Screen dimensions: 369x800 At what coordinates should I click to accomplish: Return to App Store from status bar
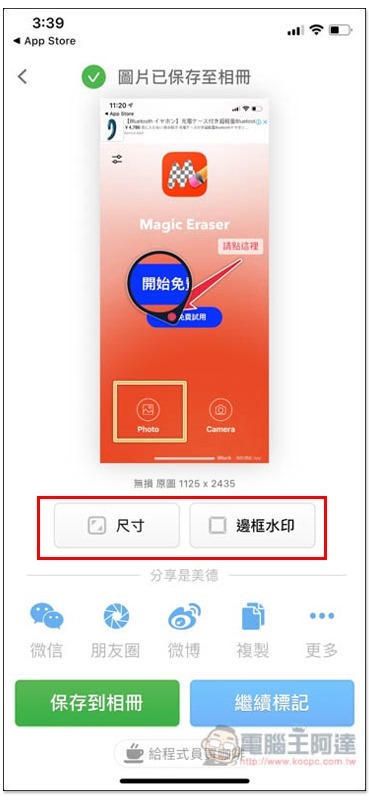coord(44,41)
